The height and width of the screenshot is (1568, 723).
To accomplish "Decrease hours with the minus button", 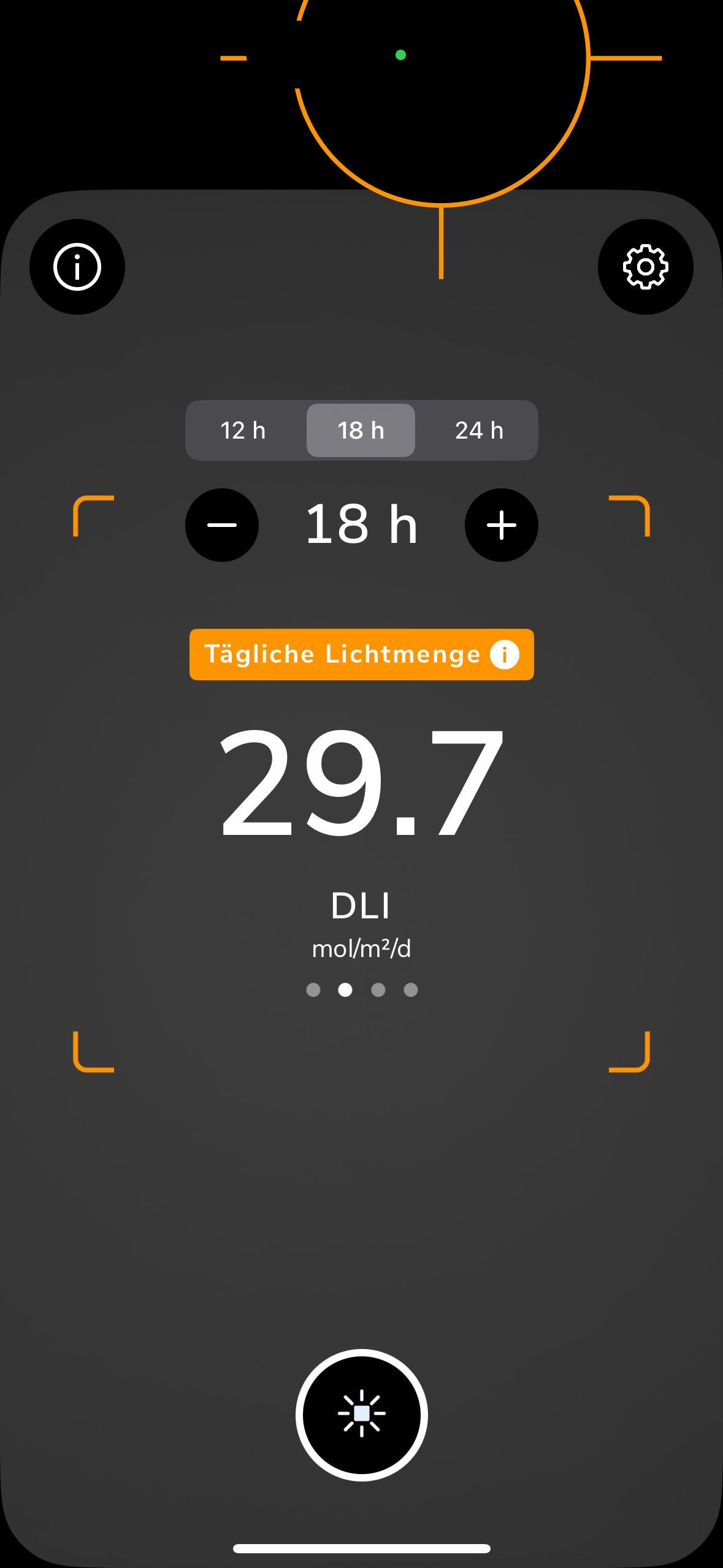I will pyautogui.click(x=222, y=525).
